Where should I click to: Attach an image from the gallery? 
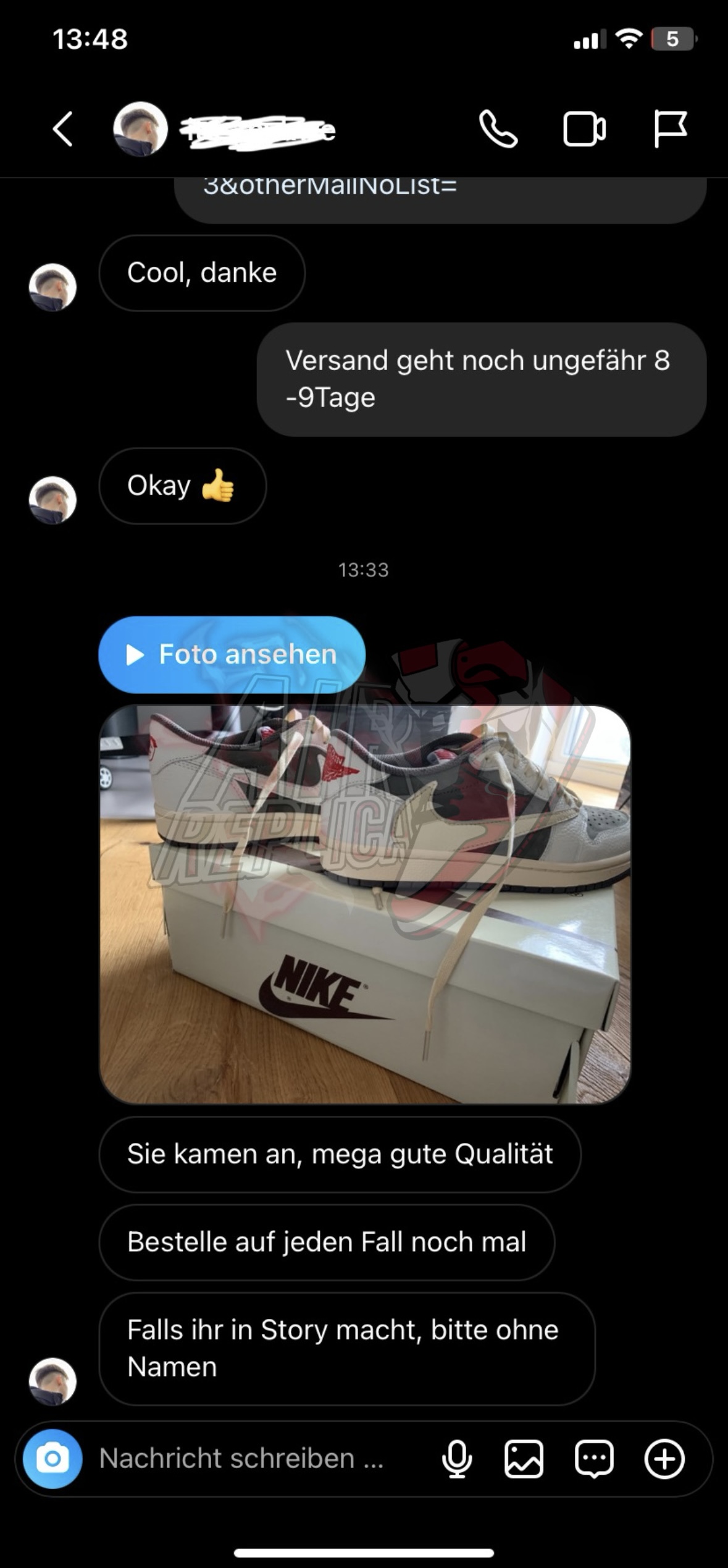(524, 1459)
